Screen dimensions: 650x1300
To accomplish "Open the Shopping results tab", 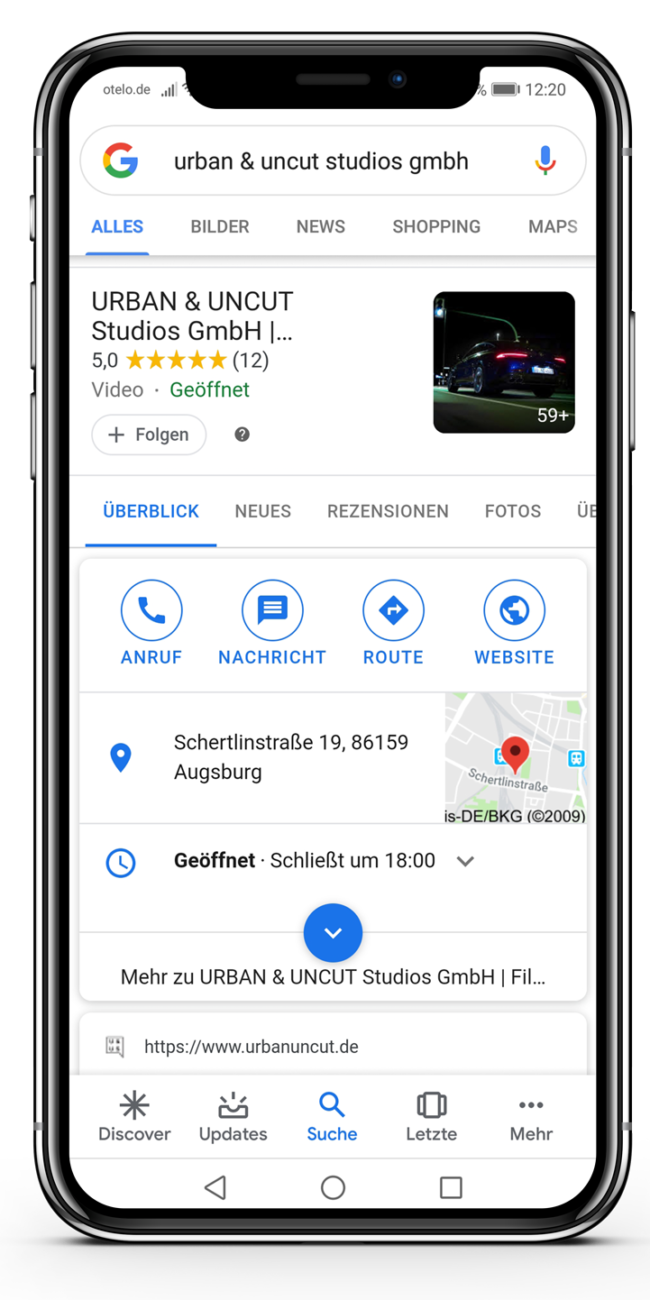I will (436, 227).
